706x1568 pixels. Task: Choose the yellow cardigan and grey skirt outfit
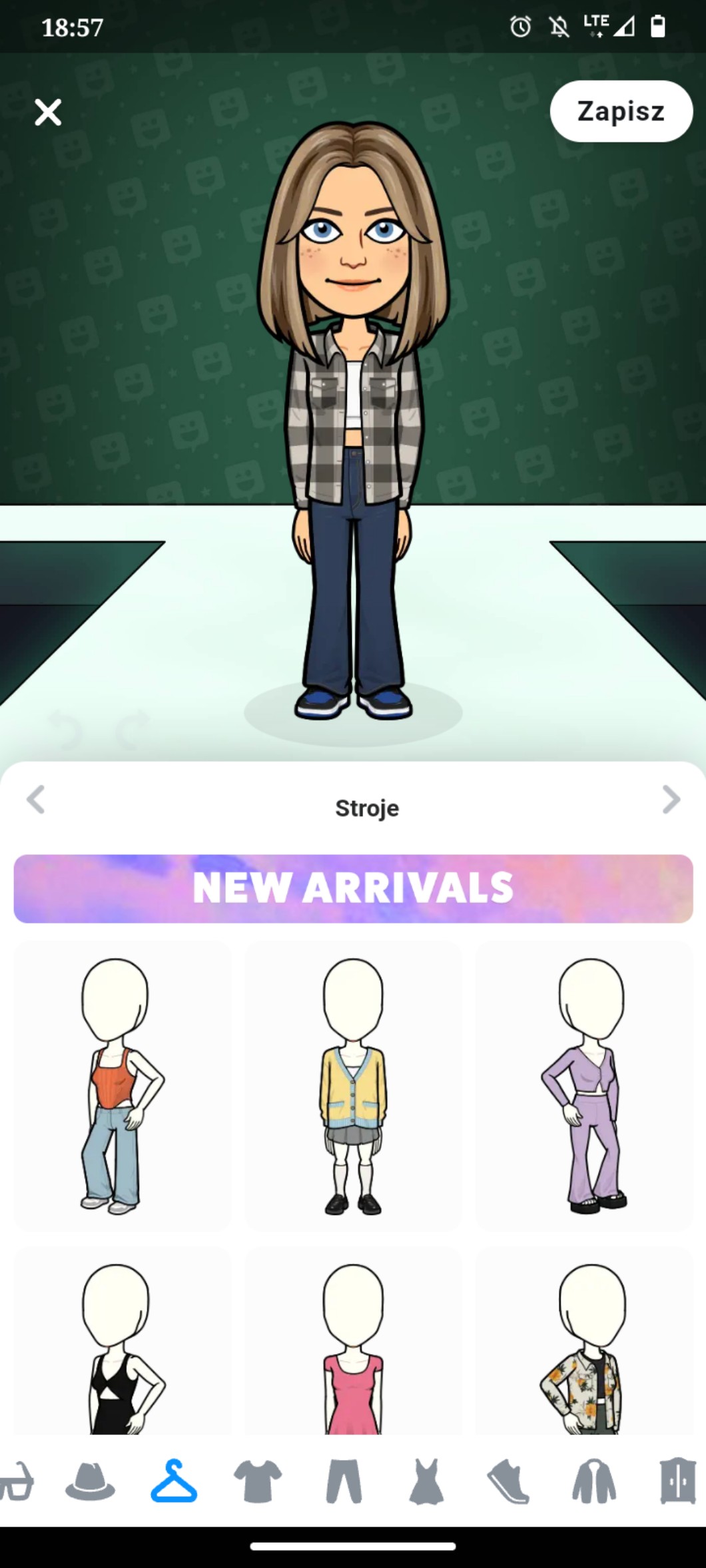(x=353, y=1085)
